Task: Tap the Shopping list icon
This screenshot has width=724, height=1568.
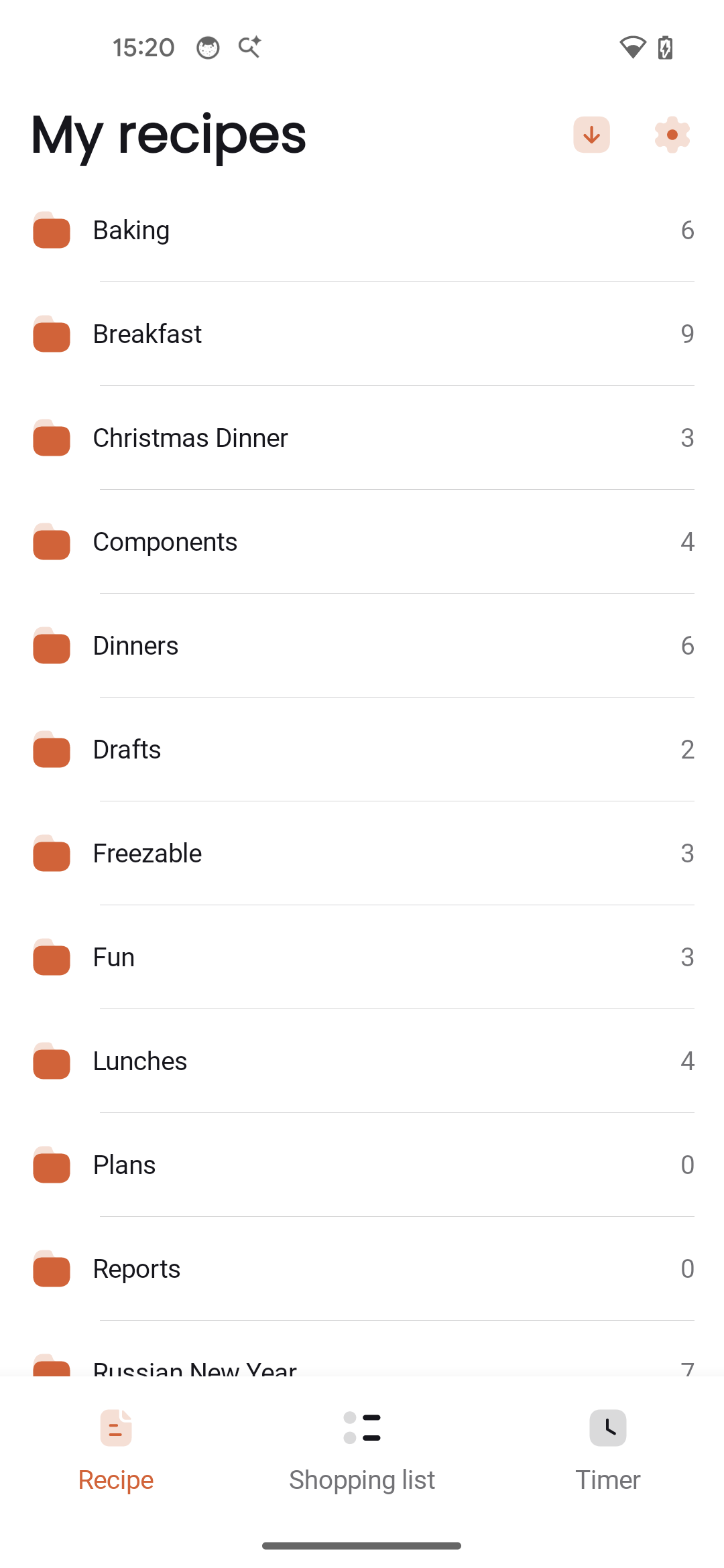Action: pos(362,1428)
